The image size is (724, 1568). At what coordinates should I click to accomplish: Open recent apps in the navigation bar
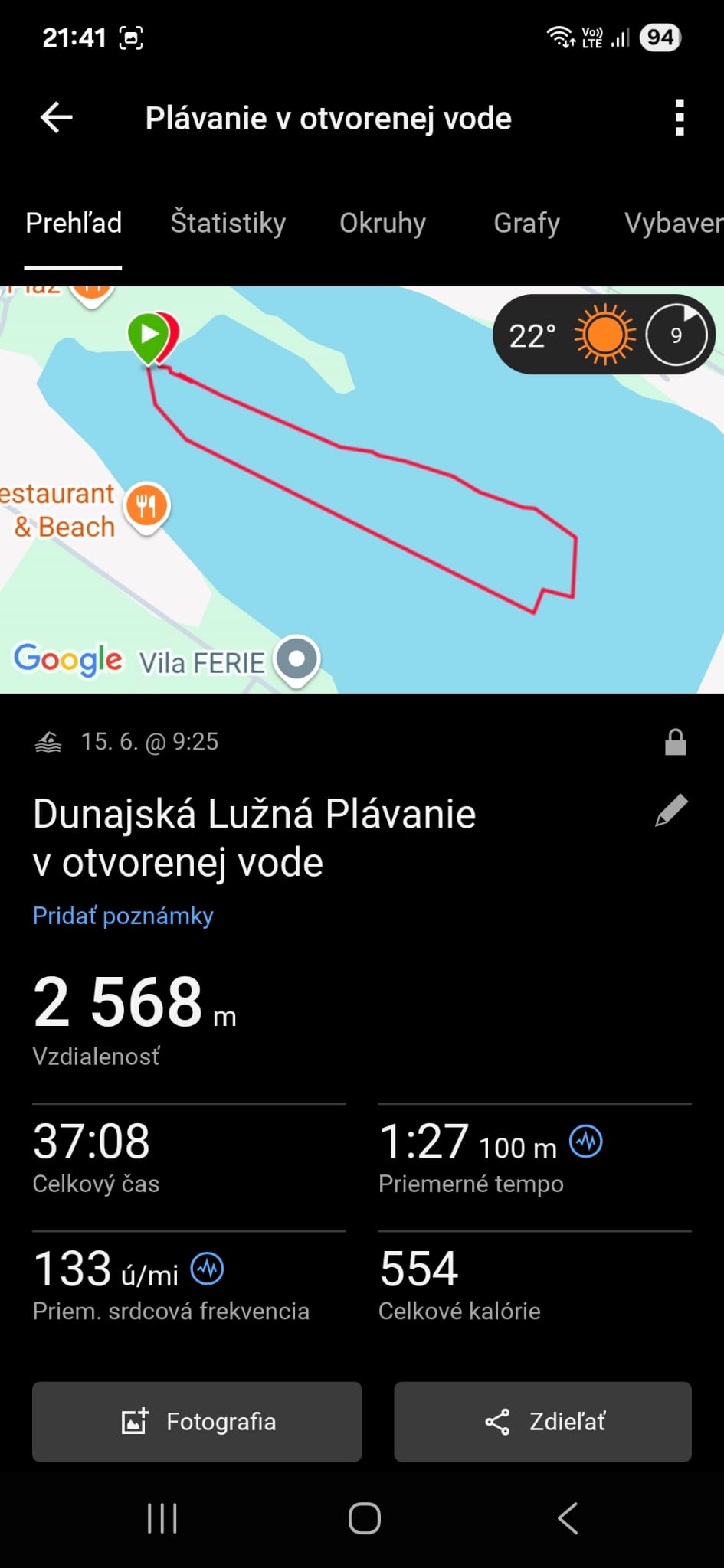coord(162,1518)
